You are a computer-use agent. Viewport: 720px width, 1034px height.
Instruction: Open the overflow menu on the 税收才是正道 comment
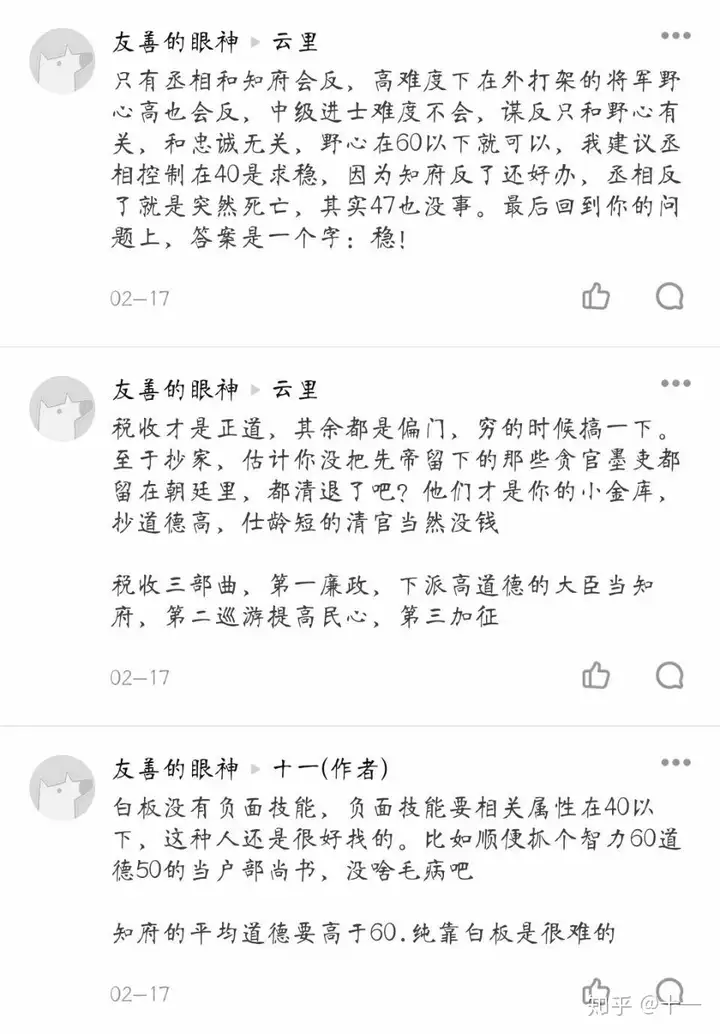click(x=674, y=383)
